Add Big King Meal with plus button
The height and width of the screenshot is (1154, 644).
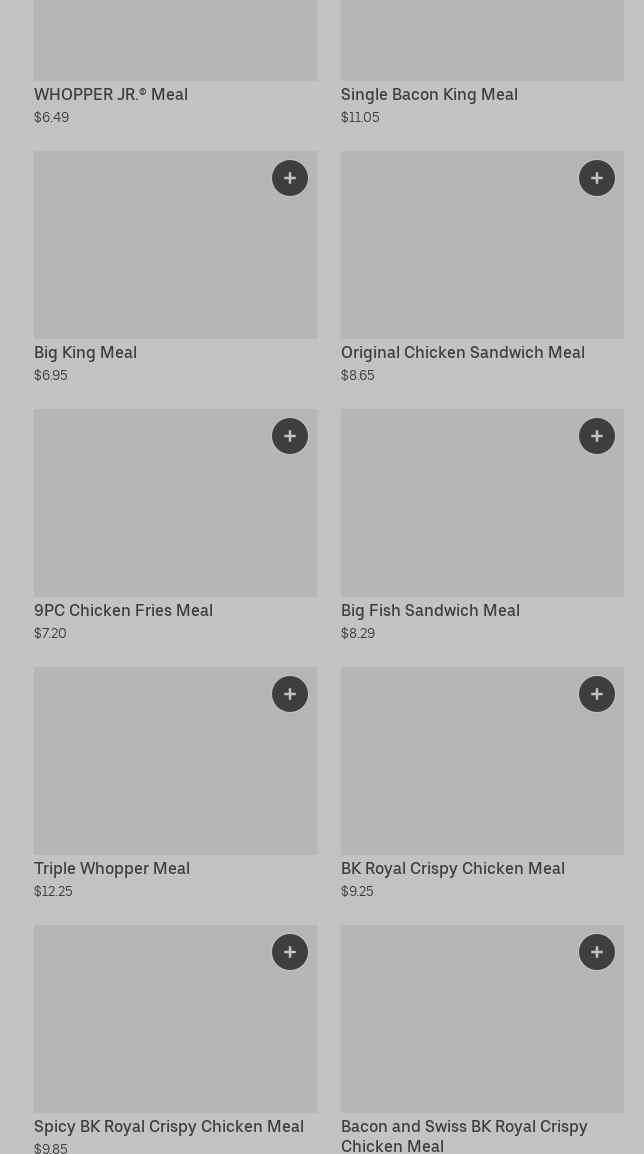click(x=290, y=178)
